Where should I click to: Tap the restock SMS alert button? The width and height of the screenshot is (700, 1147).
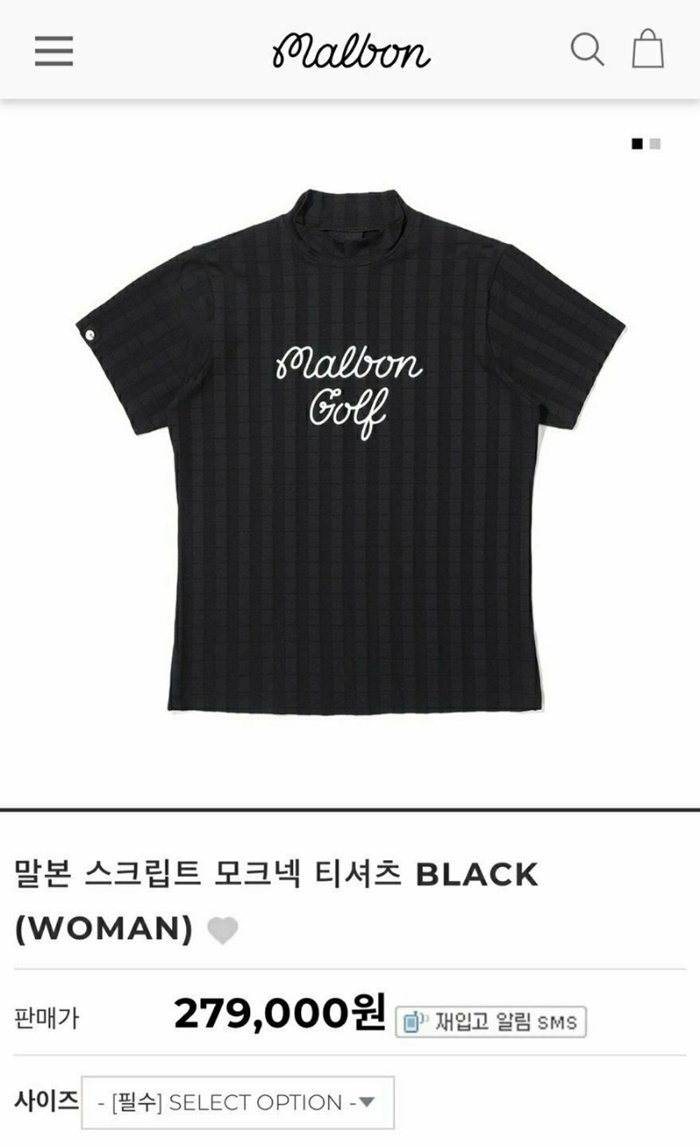[491, 1022]
